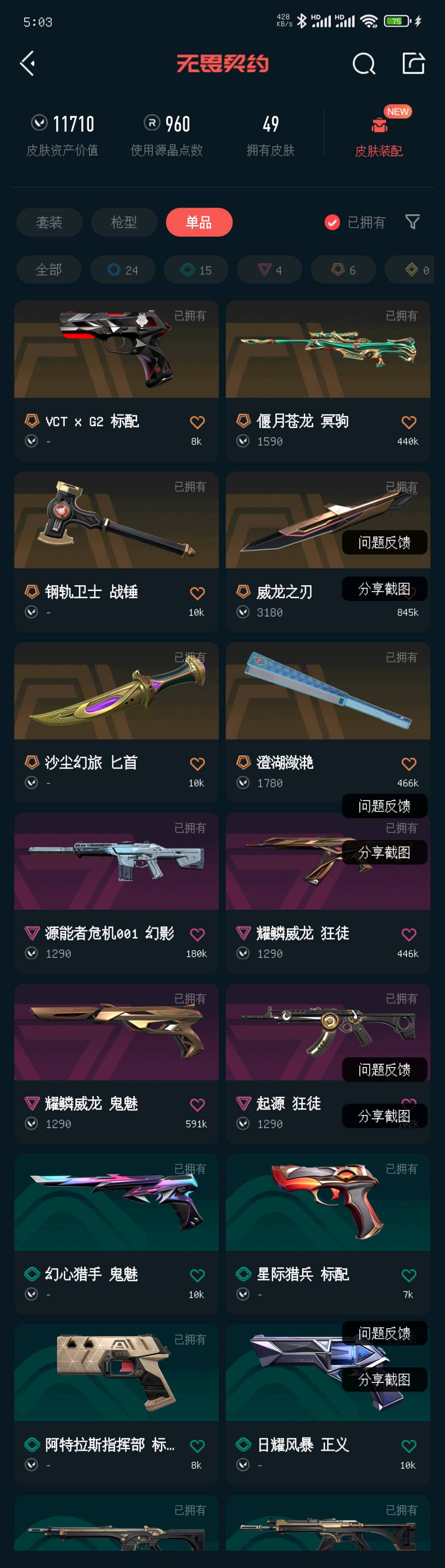Filter by the tier chip showing 24
Image resolution: width=445 pixels, height=1568 pixels.
pos(122,270)
